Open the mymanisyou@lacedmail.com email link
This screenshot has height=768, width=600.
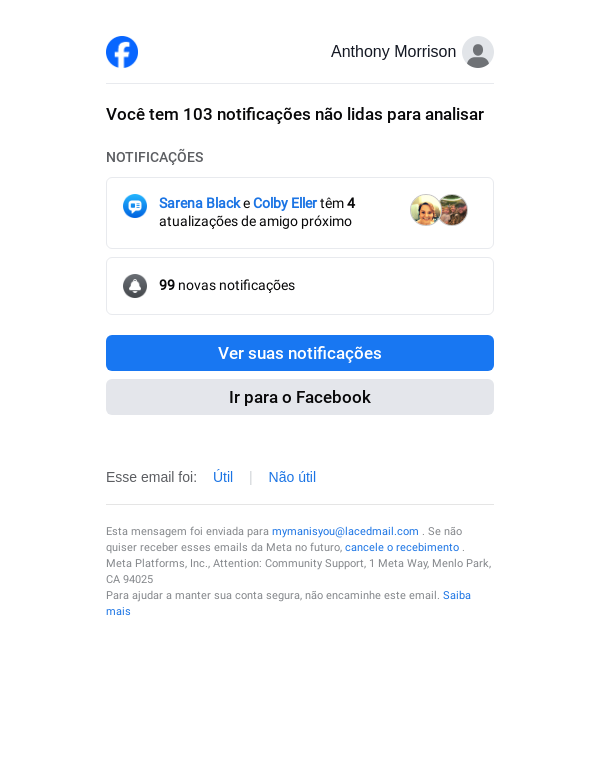click(x=345, y=531)
